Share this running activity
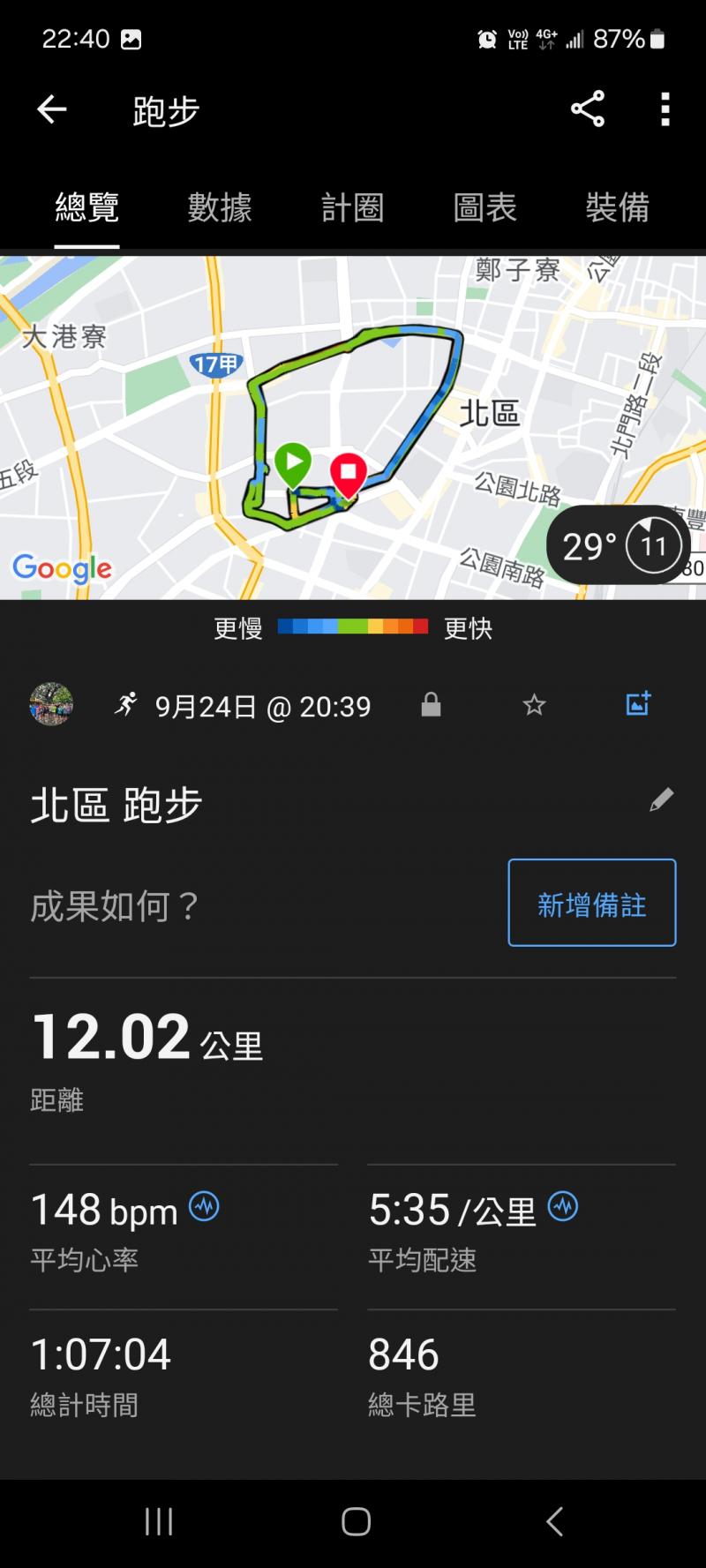The image size is (706, 1568). tap(588, 109)
